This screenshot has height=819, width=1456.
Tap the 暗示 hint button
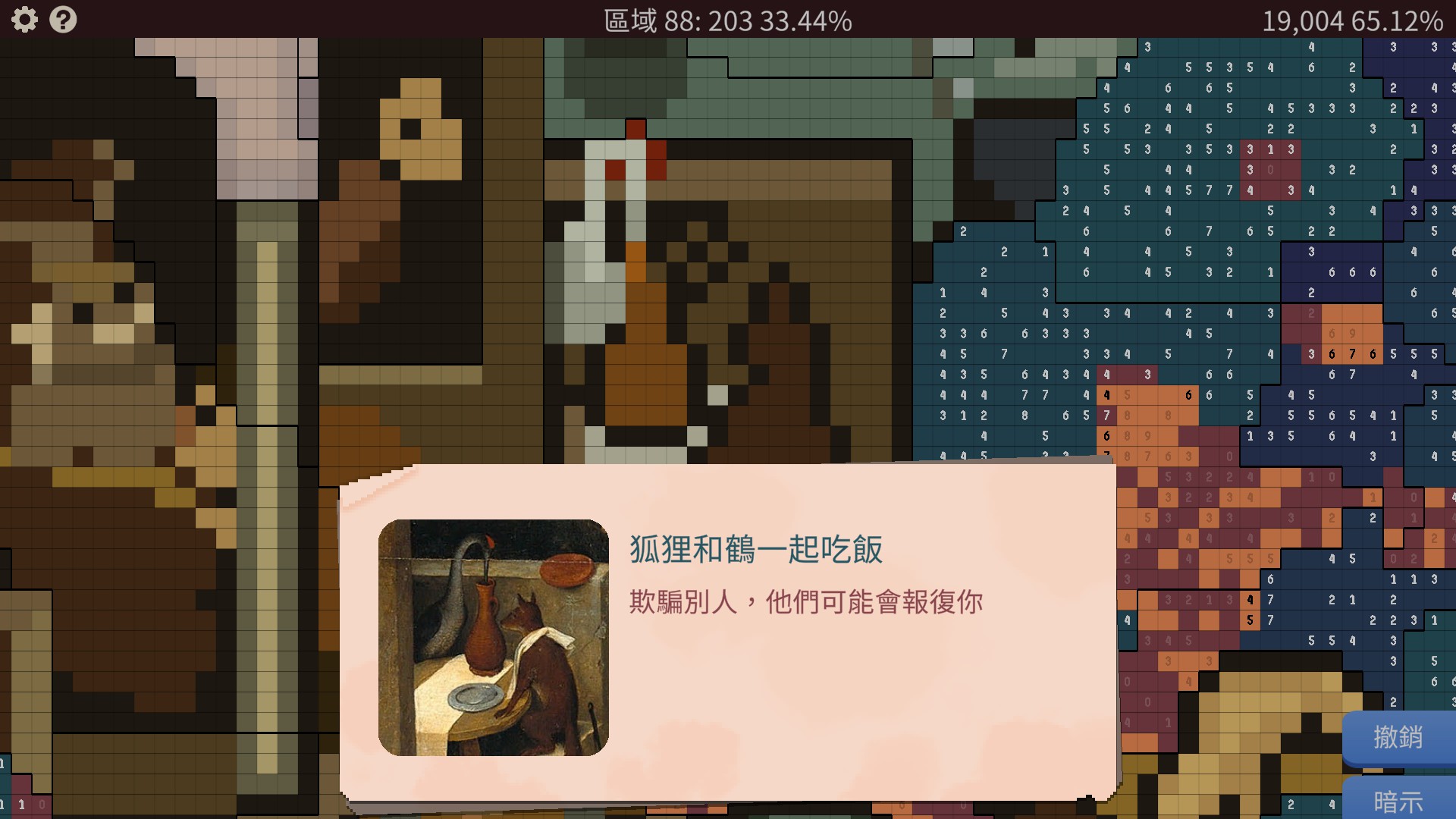tap(1398, 800)
